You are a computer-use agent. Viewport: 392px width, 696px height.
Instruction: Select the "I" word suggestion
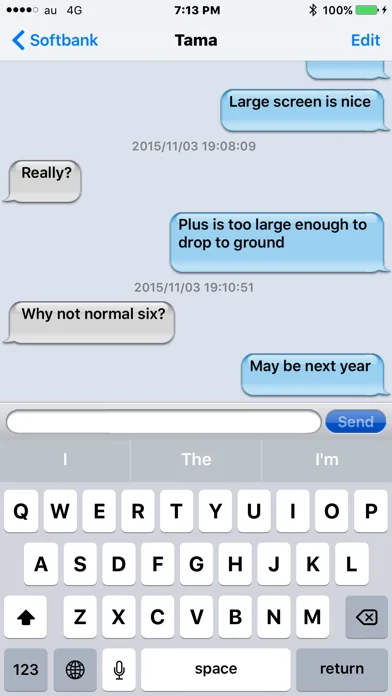(65, 460)
